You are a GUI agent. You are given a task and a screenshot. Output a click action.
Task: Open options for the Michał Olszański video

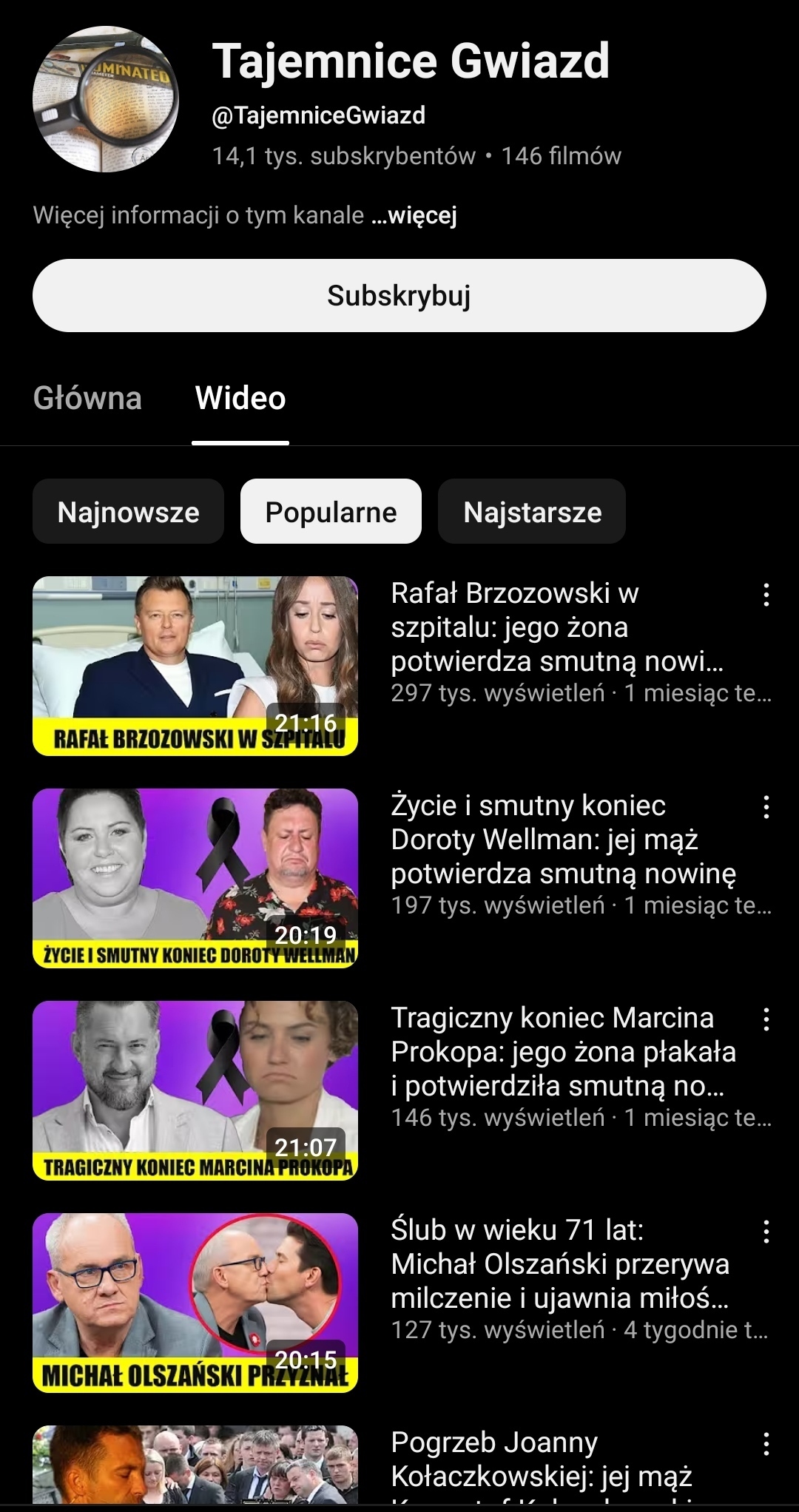(x=766, y=1232)
